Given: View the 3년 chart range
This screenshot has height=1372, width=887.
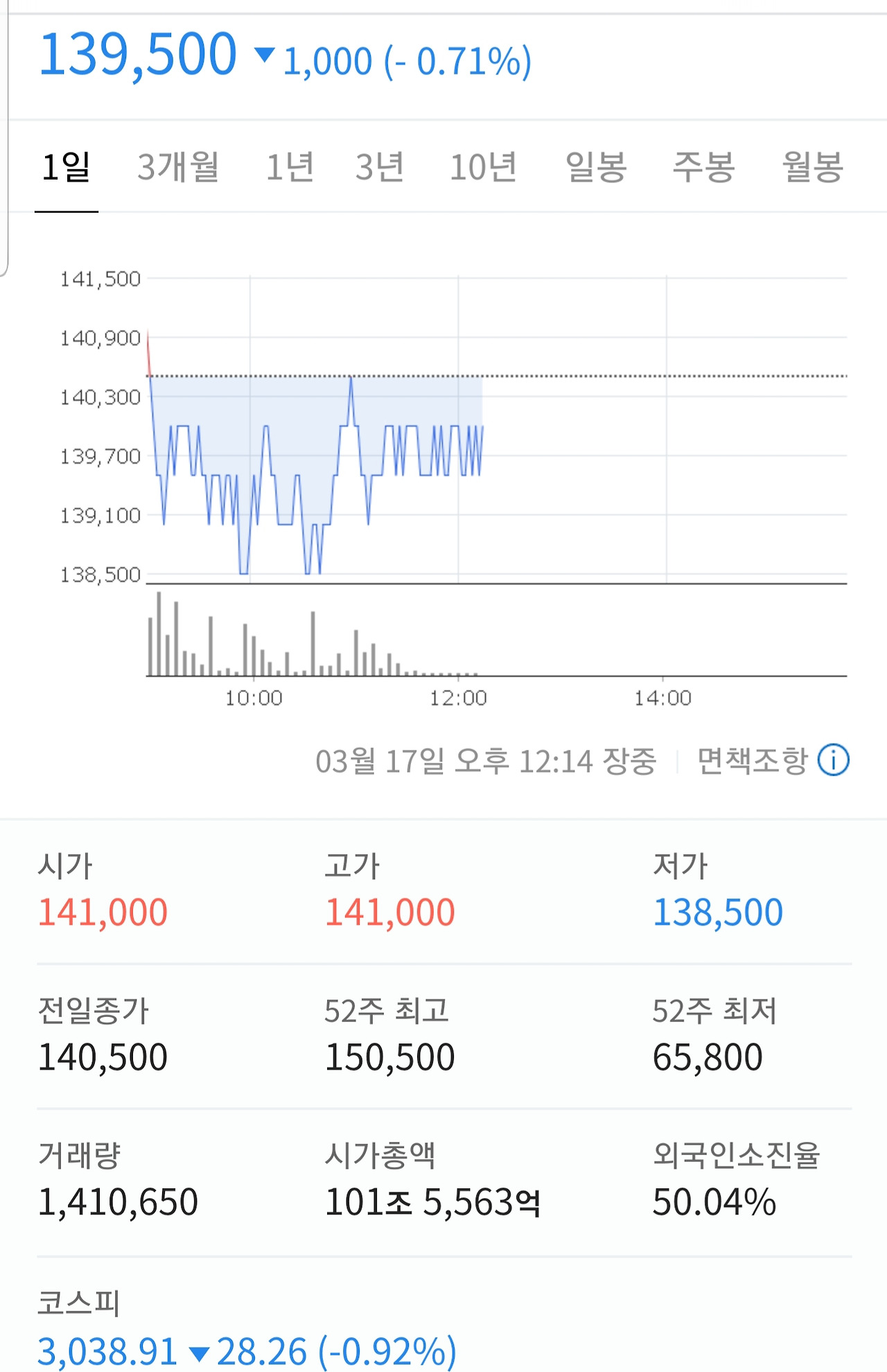Looking at the screenshot, I should (x=380, y=167).
